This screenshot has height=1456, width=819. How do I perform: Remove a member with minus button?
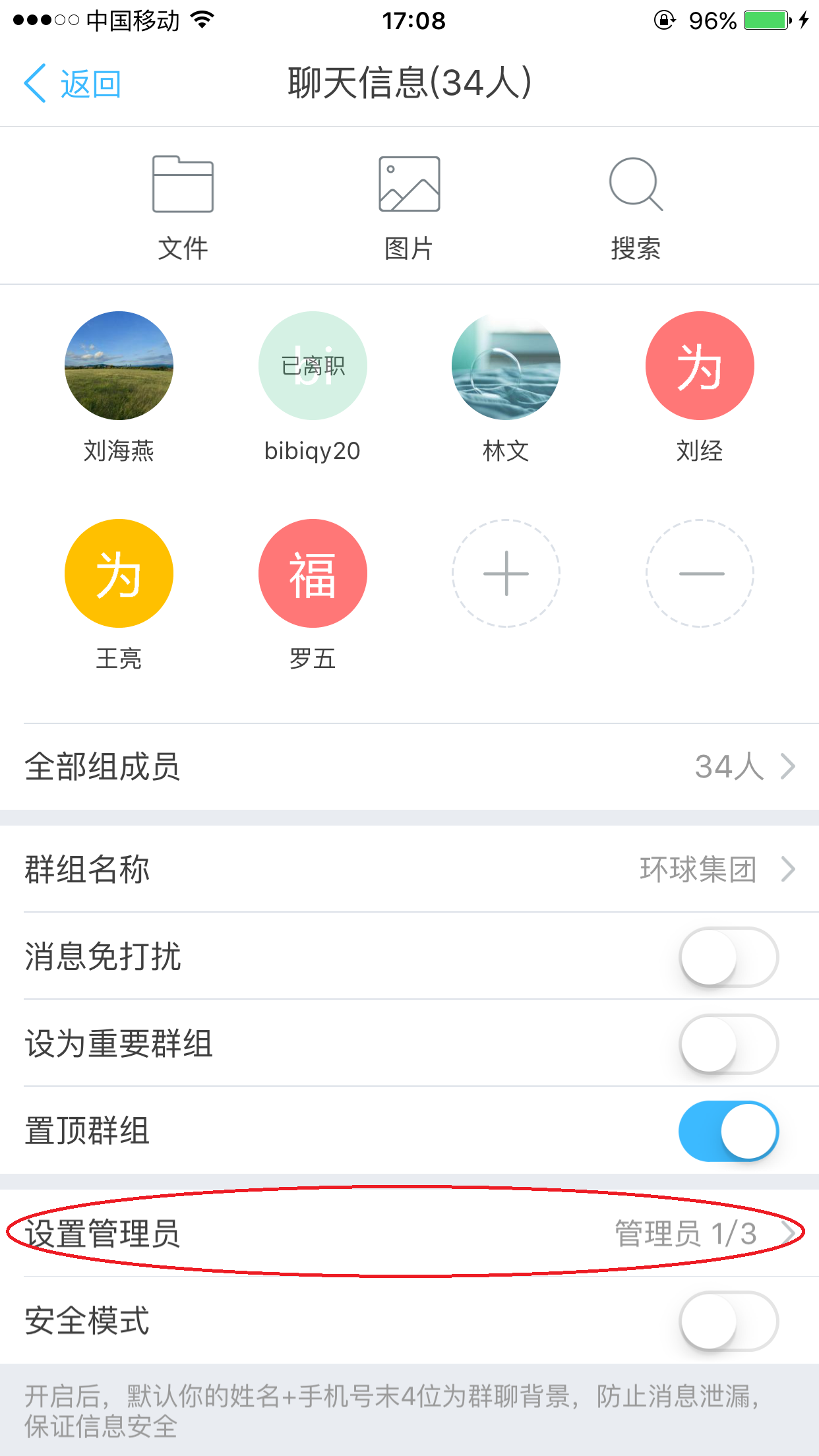click(x=700, y=573)
